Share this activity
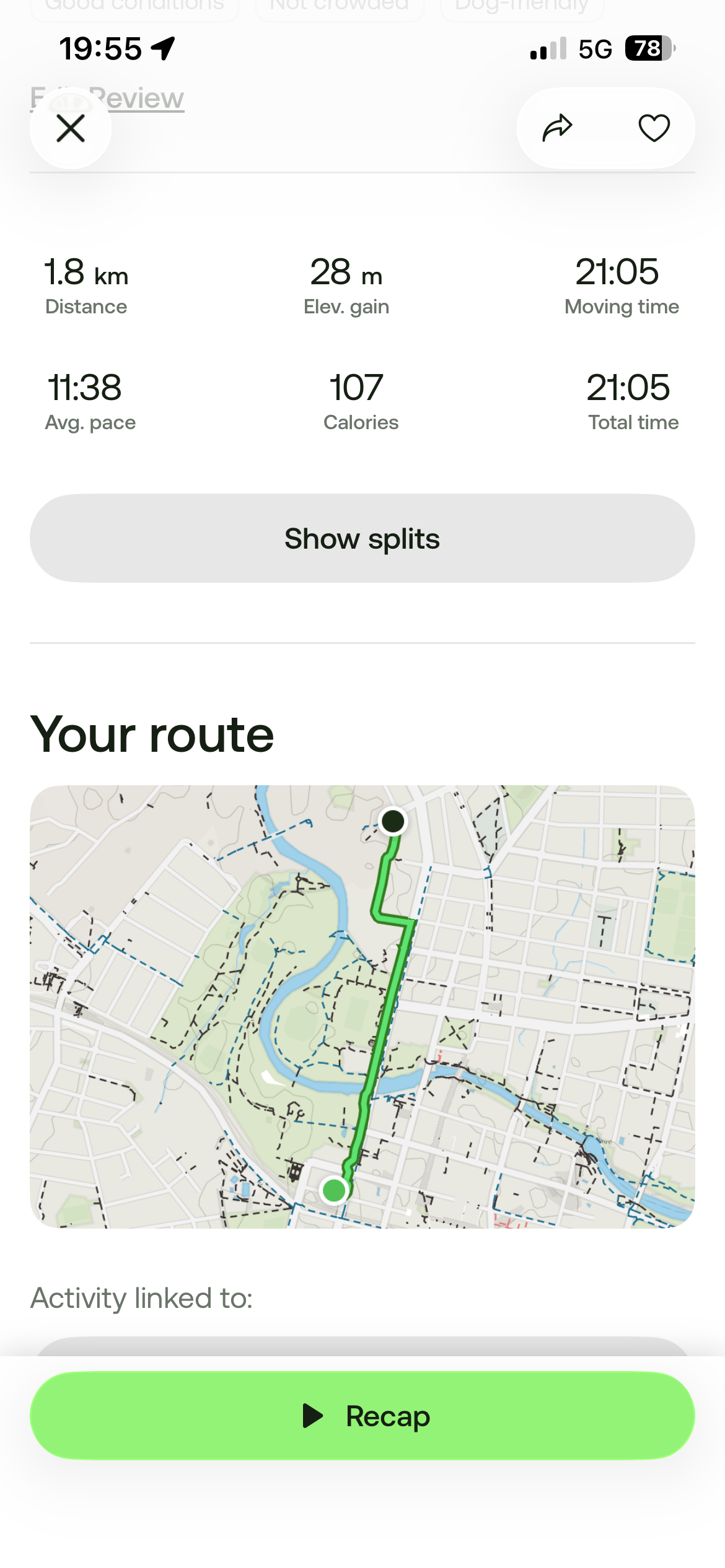Image resolution: width=725 pixels, height=1568 pixels. coord(557,128)
